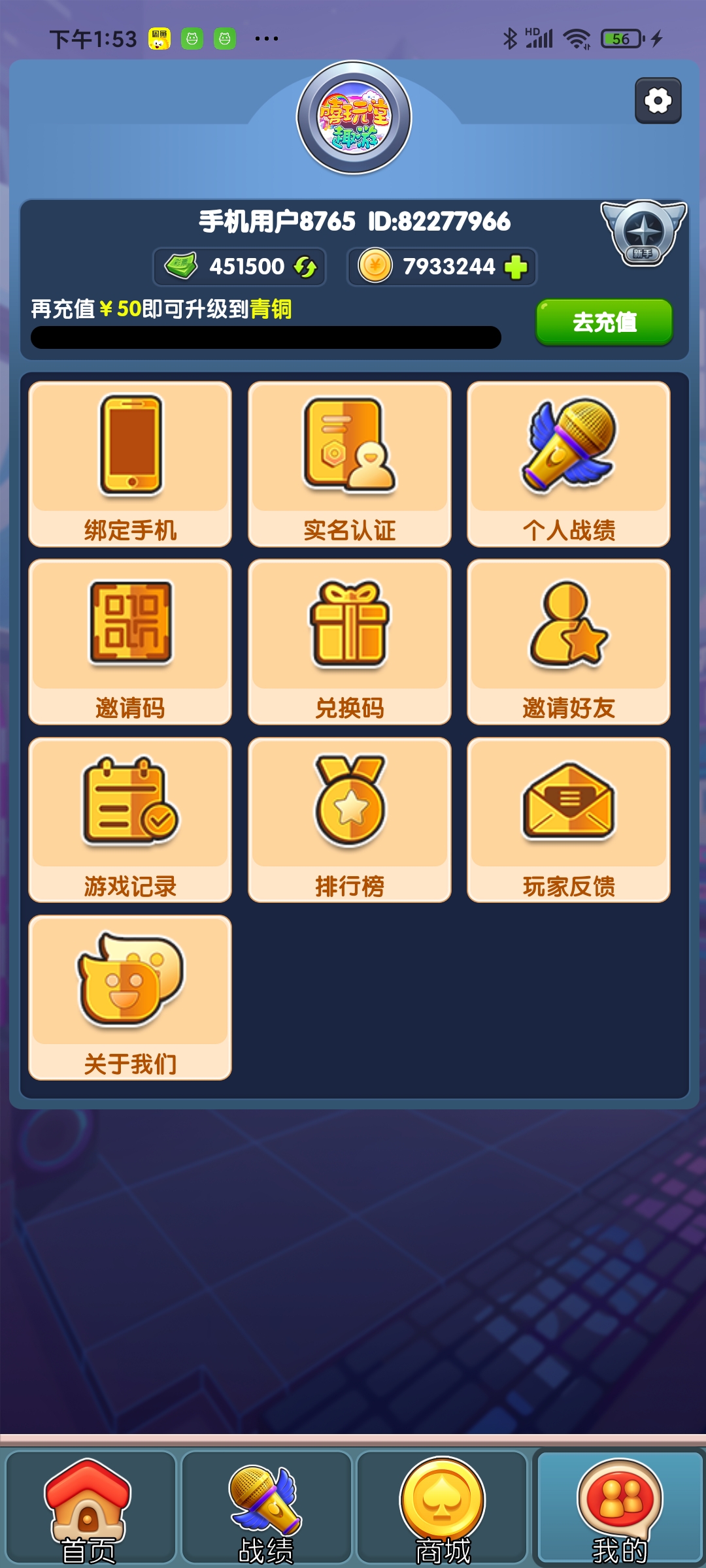Tap the profile avatar at top
This screenshot has width=706, height=1568.
pos(354,118)
